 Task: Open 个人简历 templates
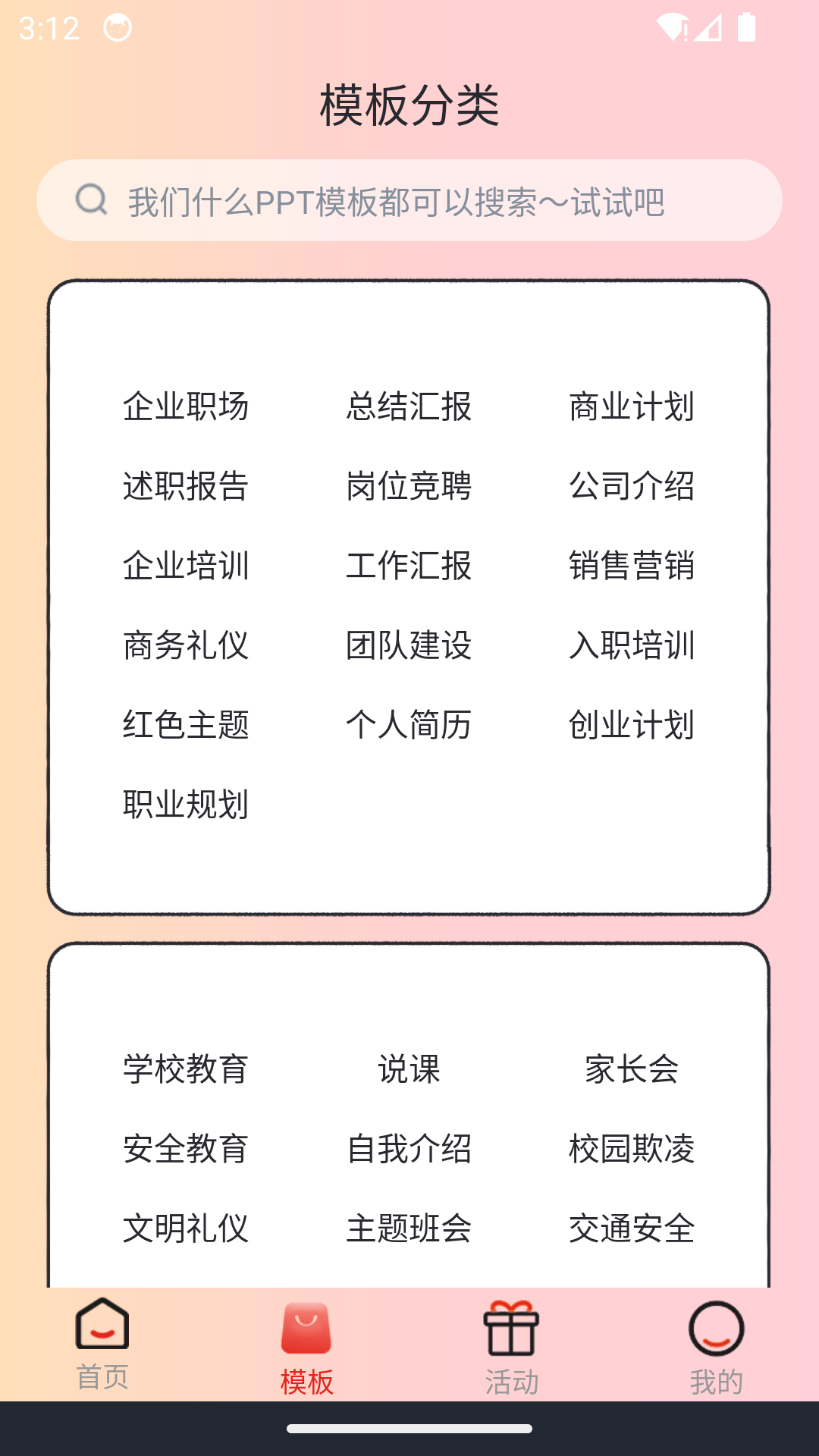[x=409, y=724]
